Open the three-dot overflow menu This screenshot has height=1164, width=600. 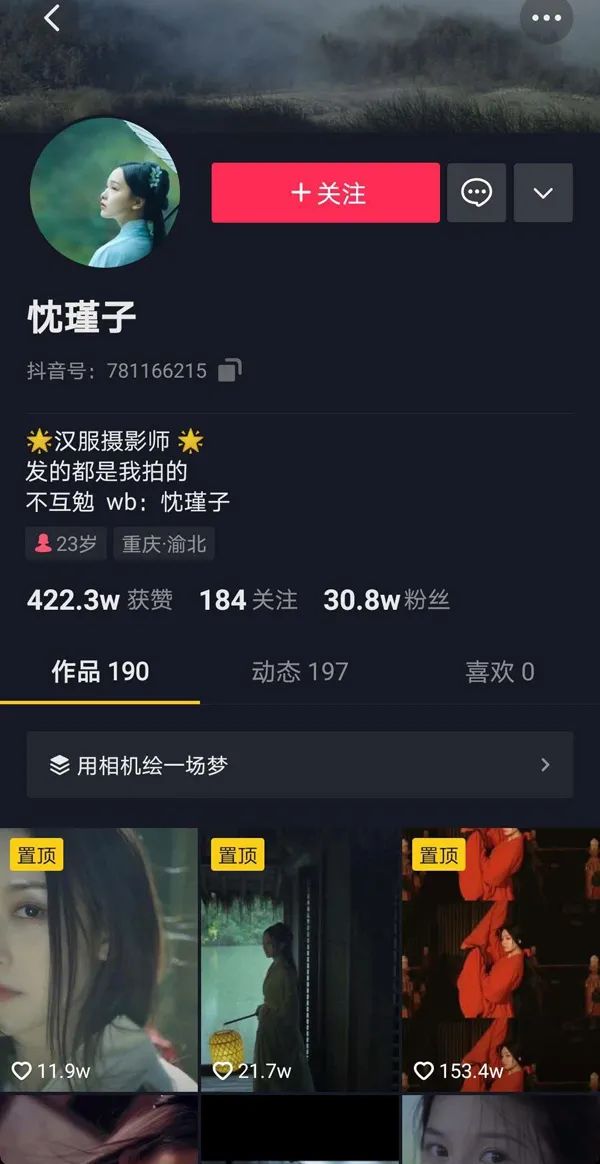click(546, 18)
